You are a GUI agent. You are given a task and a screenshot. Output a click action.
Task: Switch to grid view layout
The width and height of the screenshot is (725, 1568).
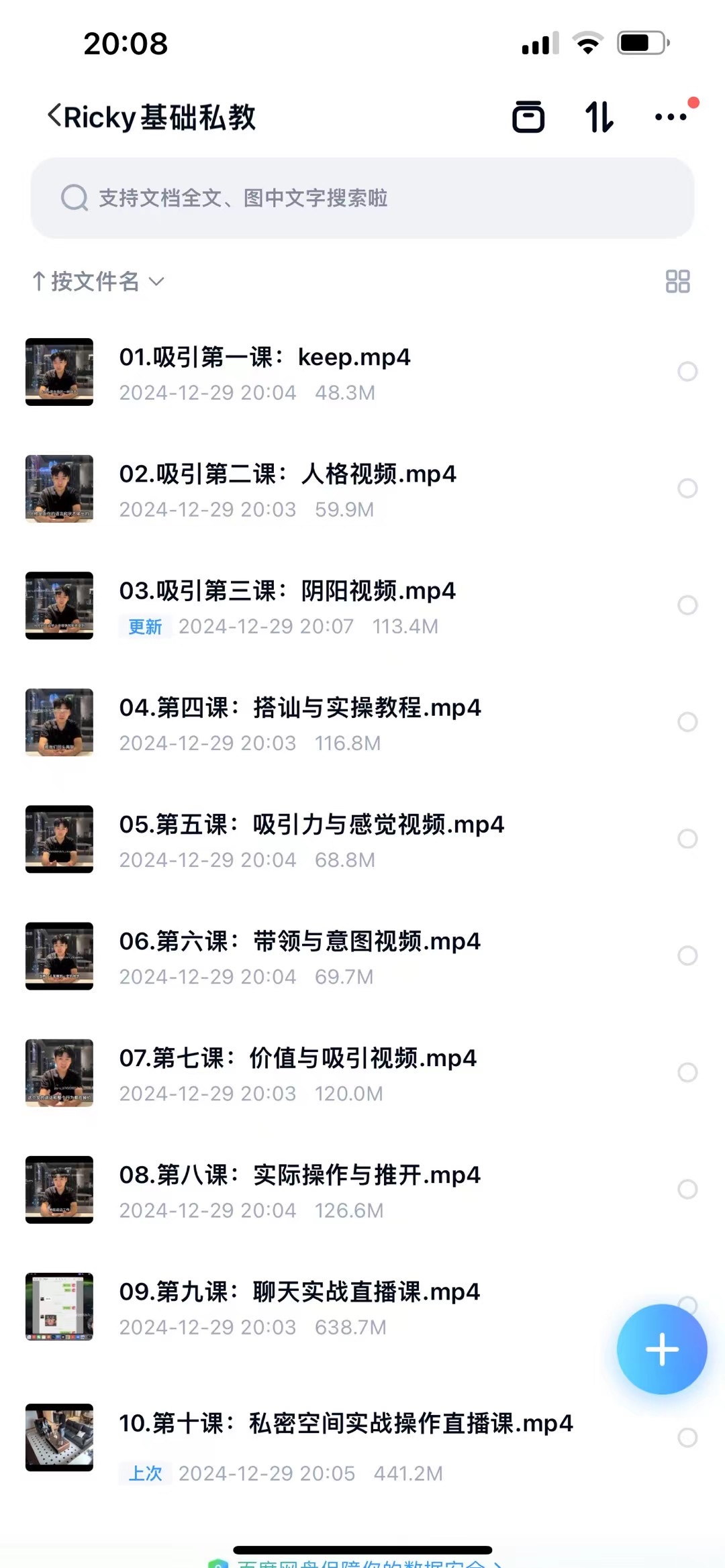677,281
